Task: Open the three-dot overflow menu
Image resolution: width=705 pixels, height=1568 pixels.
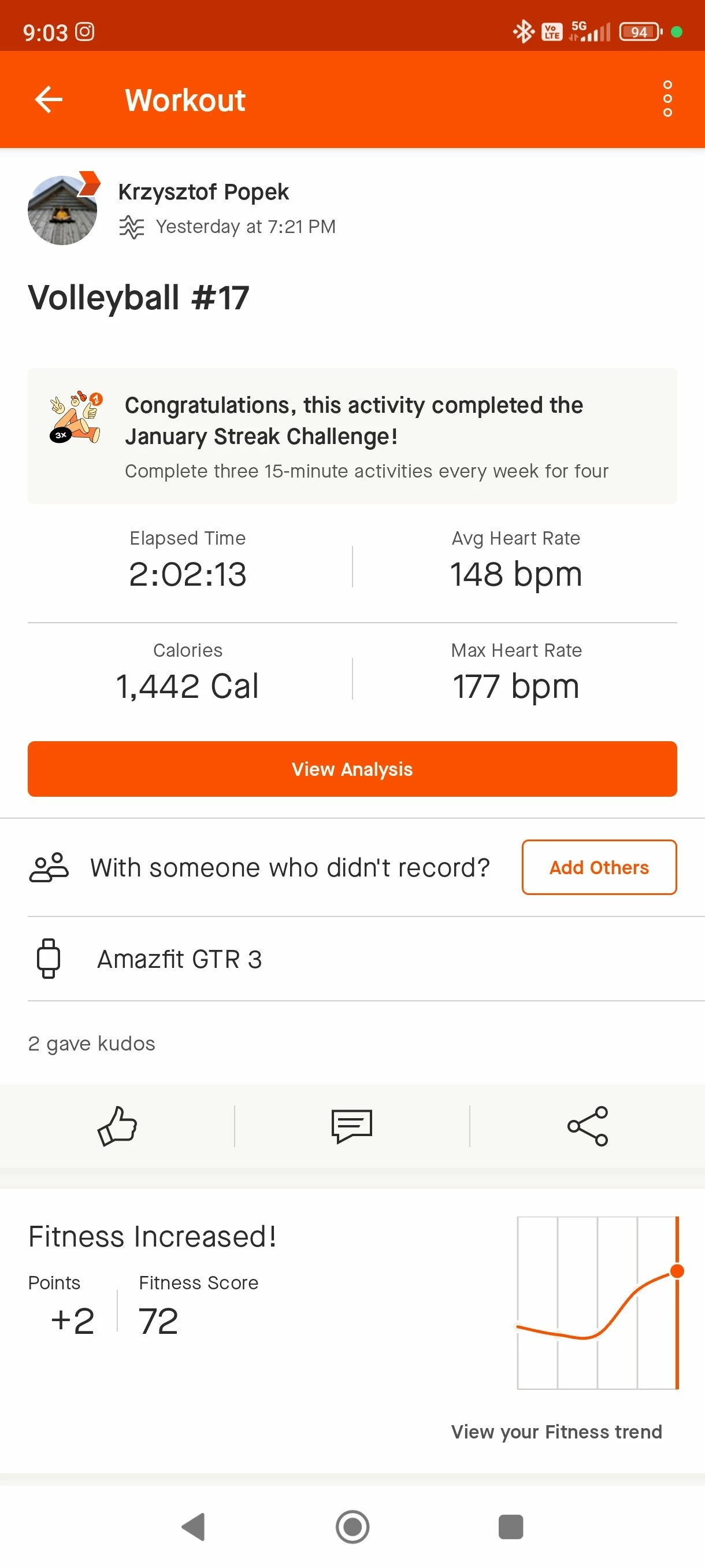Action: click(x=667, y=99)
